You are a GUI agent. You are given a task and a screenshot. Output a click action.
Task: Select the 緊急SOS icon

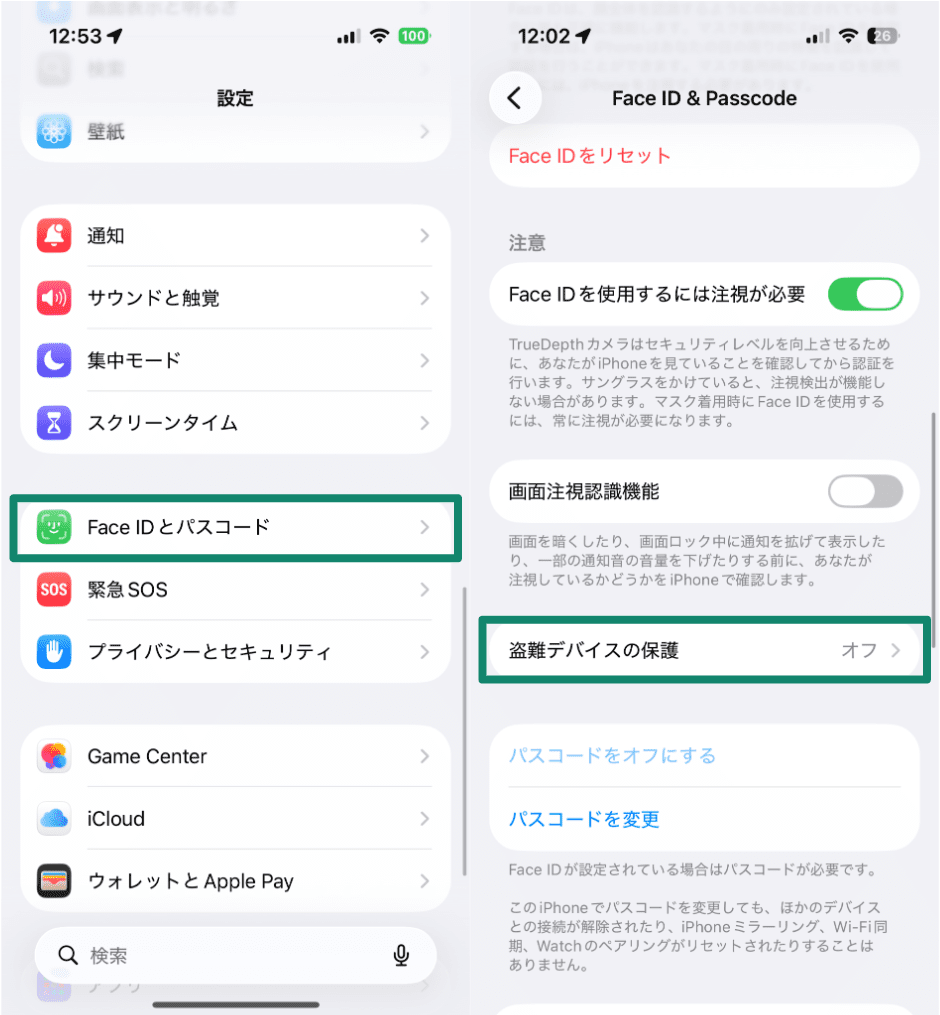pyautogui.click(x=54, y=590)
